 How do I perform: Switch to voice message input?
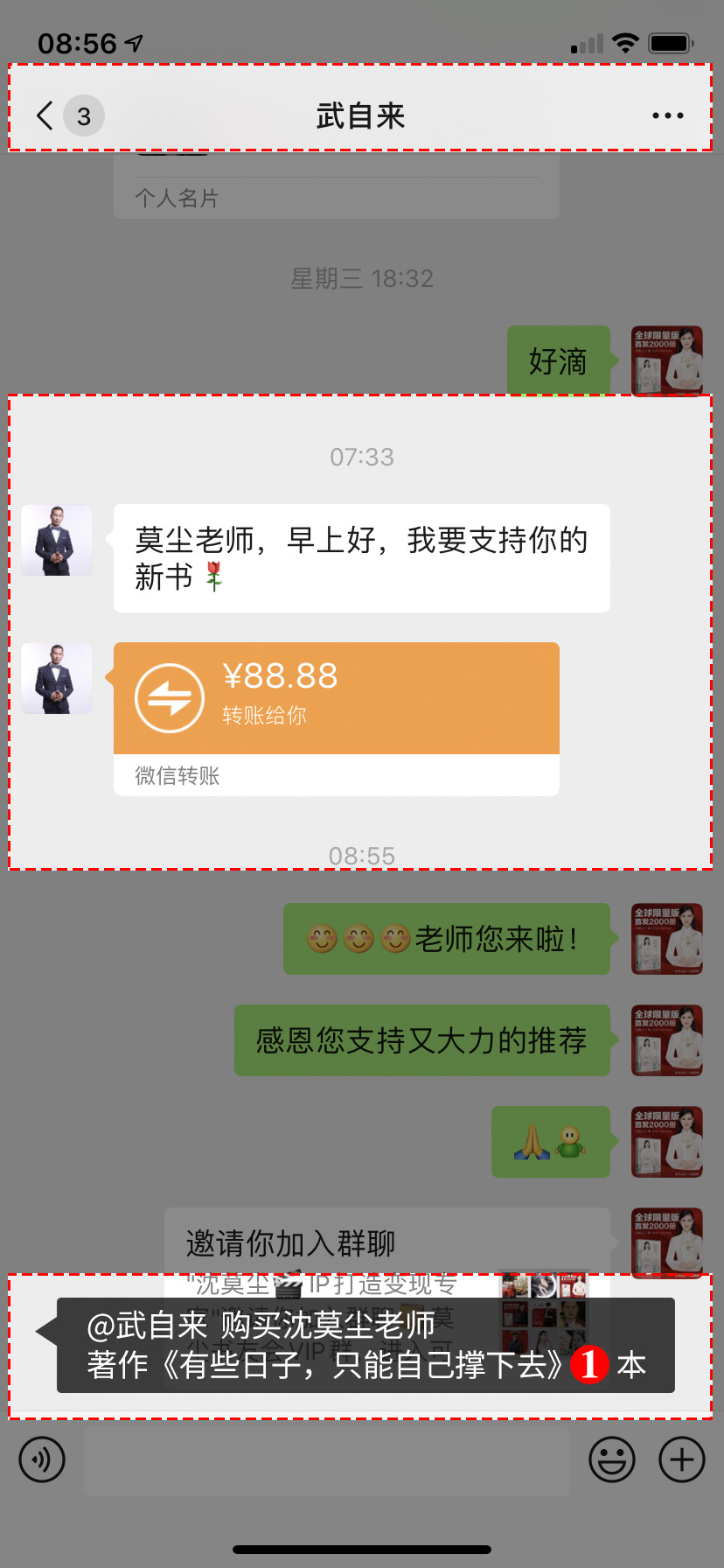coord(42,1459)
